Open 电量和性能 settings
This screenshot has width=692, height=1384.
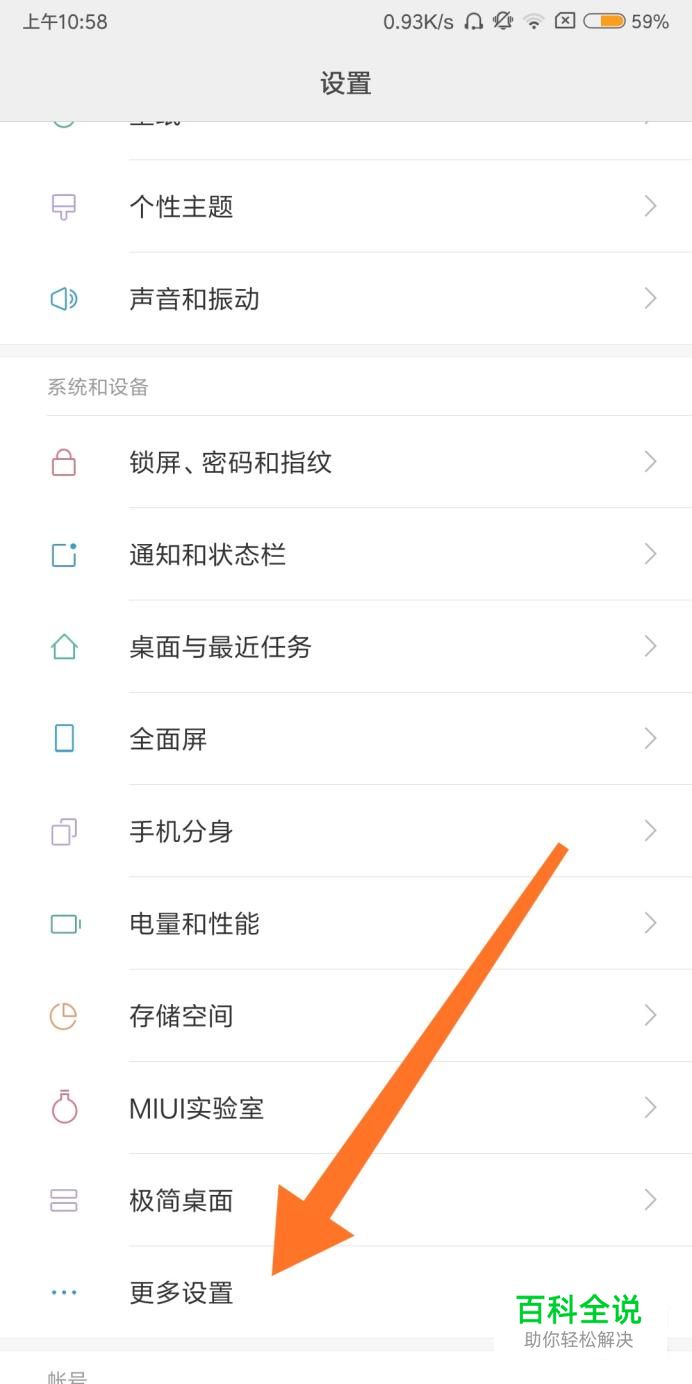pyautogui.click(x=195, y=923)
